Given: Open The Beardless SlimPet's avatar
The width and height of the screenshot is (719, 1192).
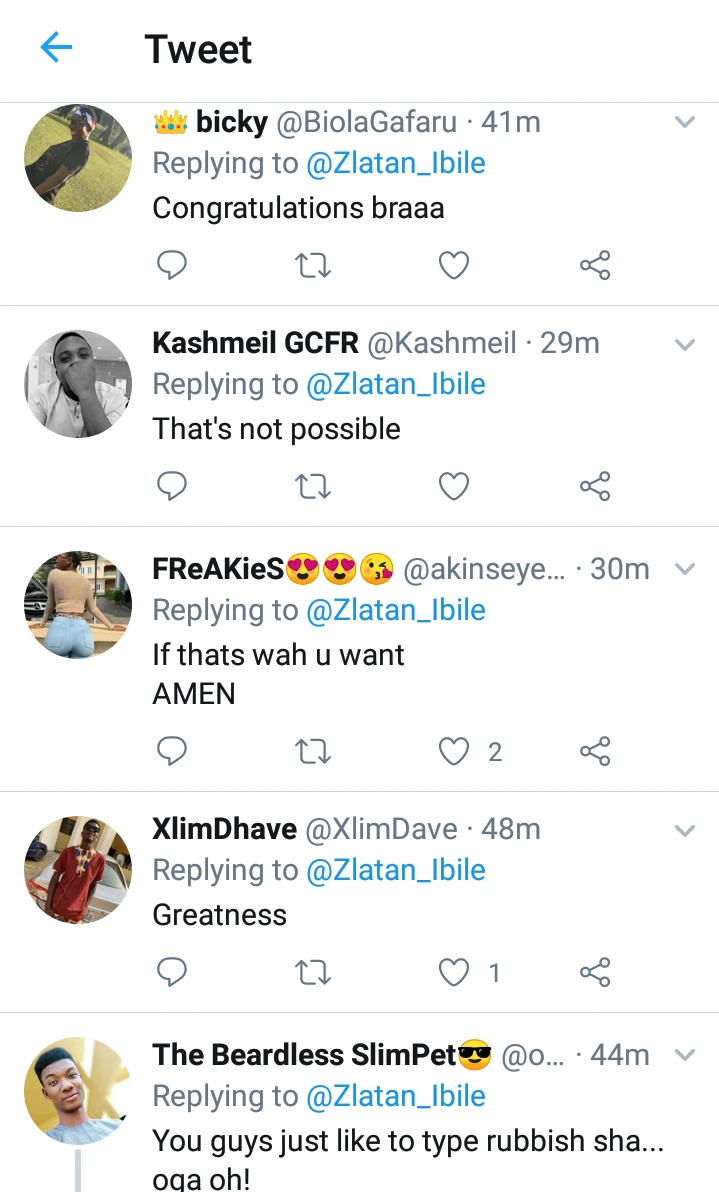Looking at the screenshot, I should click(x=77, y=1090).
